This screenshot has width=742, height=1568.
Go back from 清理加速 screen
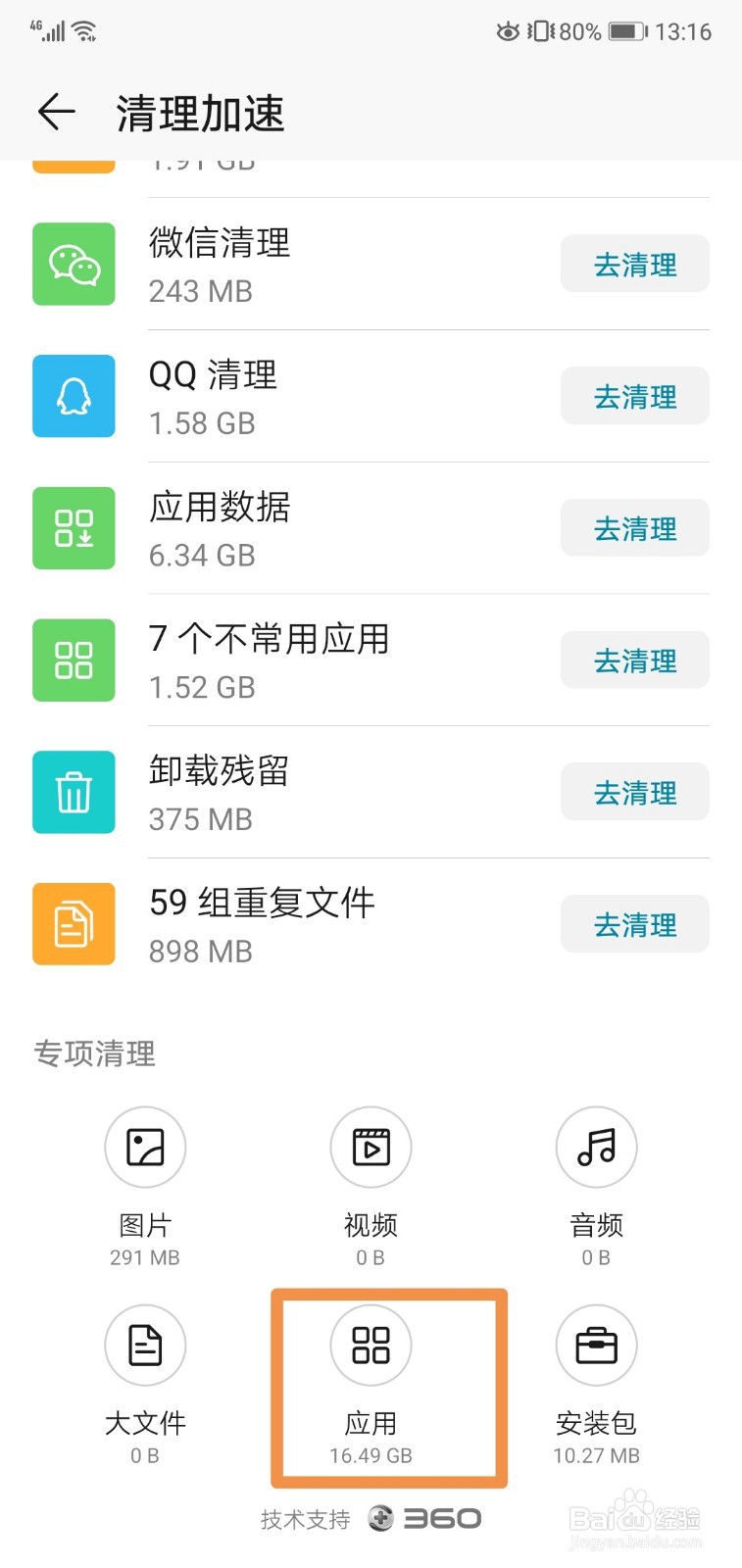point(56,113)
